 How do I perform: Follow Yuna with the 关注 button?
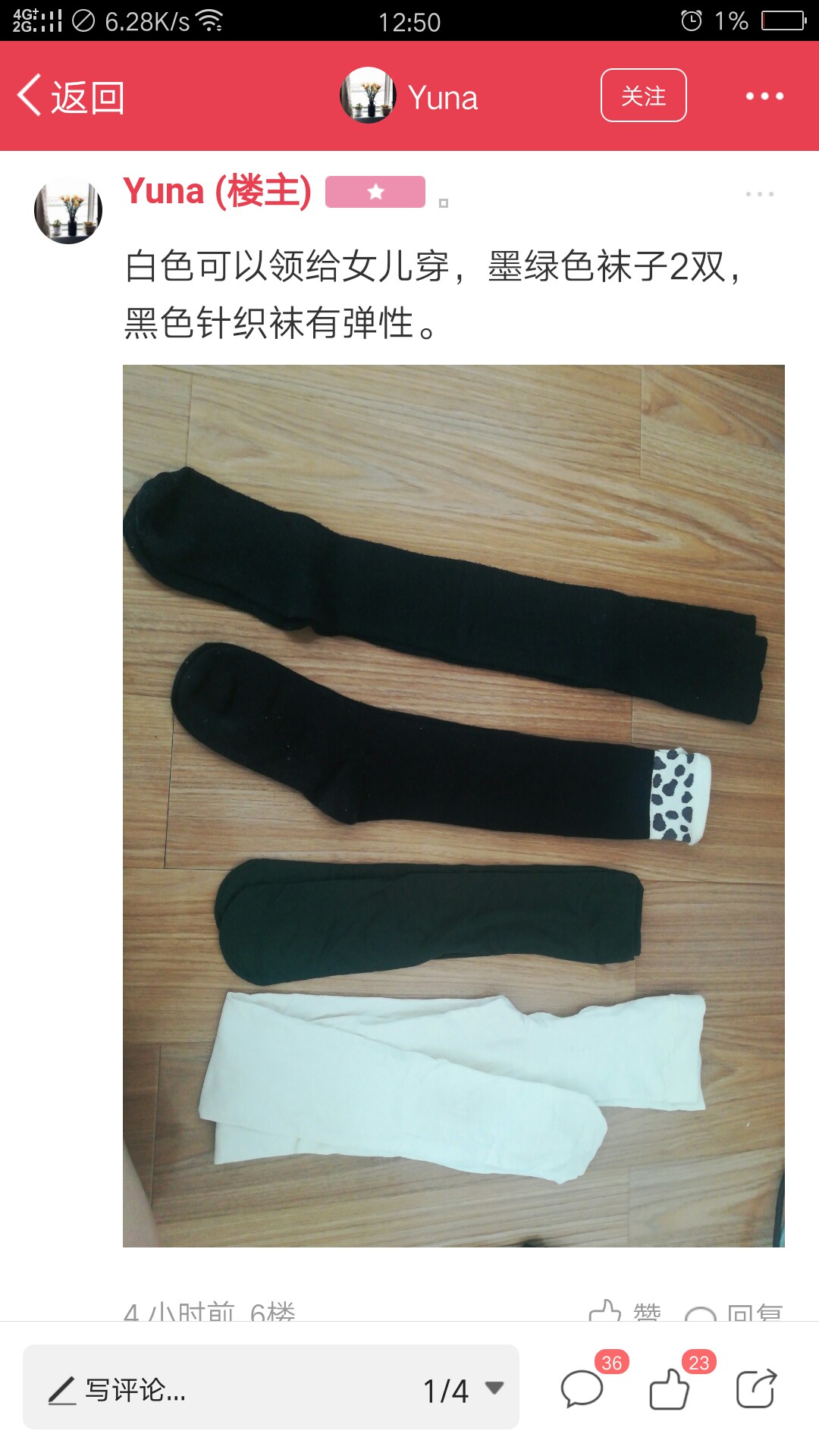coord(643,96)
